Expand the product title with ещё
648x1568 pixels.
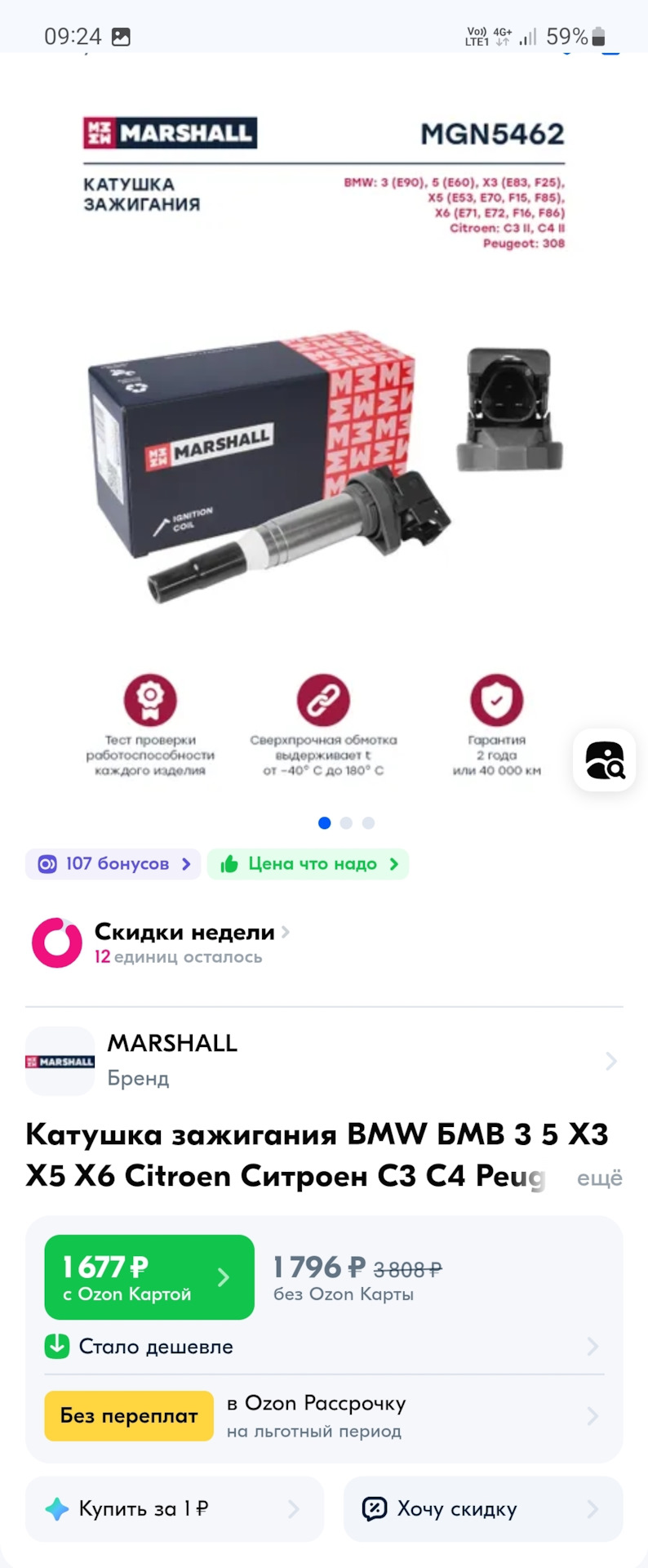pos(599,1178)
